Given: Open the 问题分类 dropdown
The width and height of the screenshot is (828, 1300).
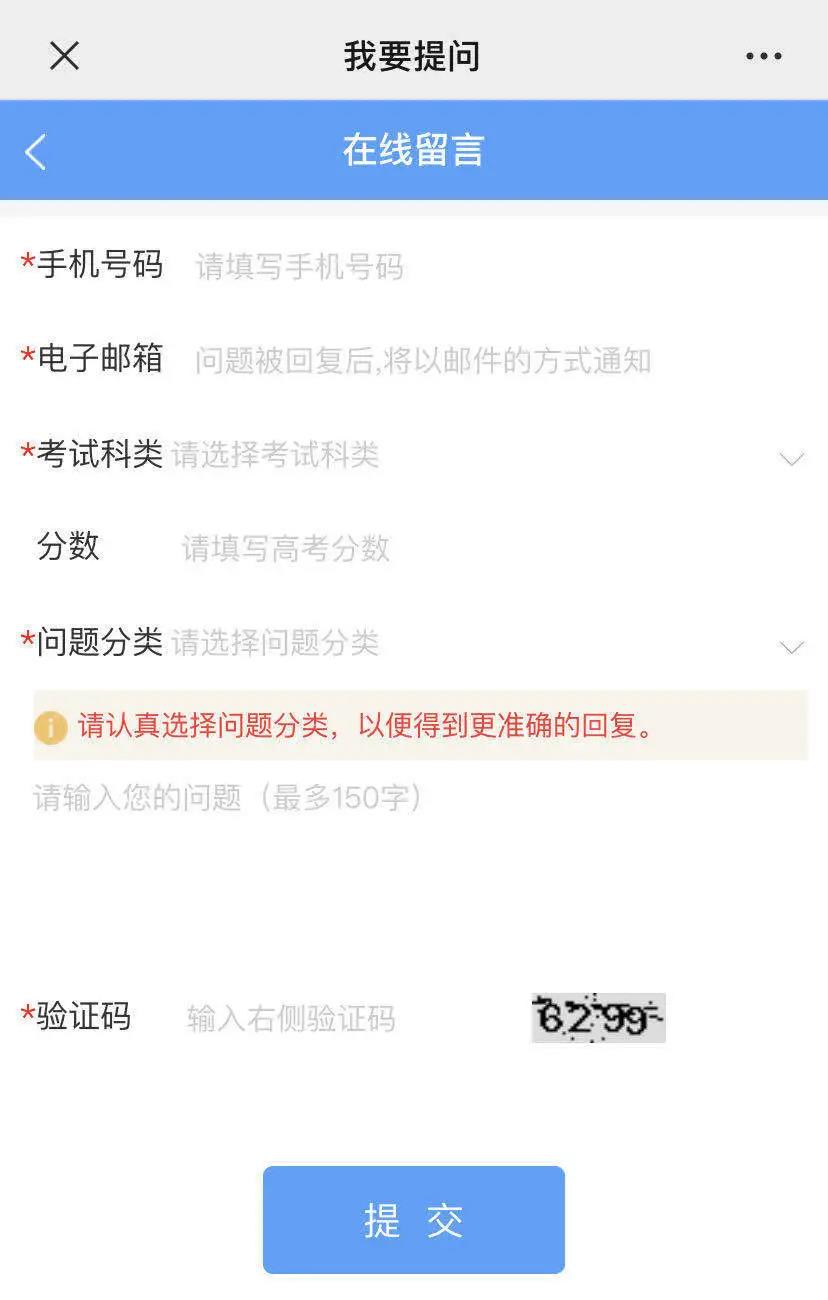Looking at the screenshot, I should 480,643.
